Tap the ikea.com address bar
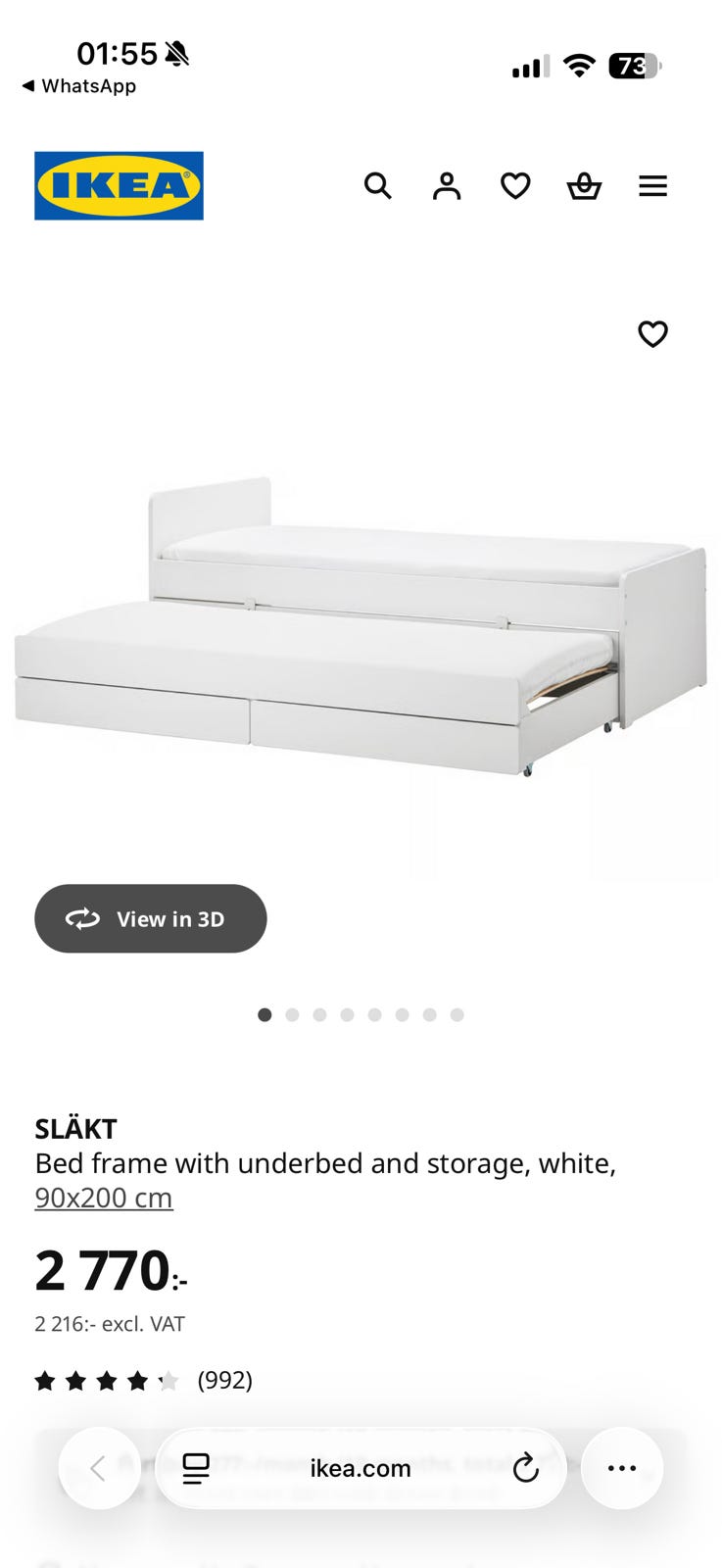Image resolution: width=722 pixels, height=1568 pixels. pos(360,1468)
